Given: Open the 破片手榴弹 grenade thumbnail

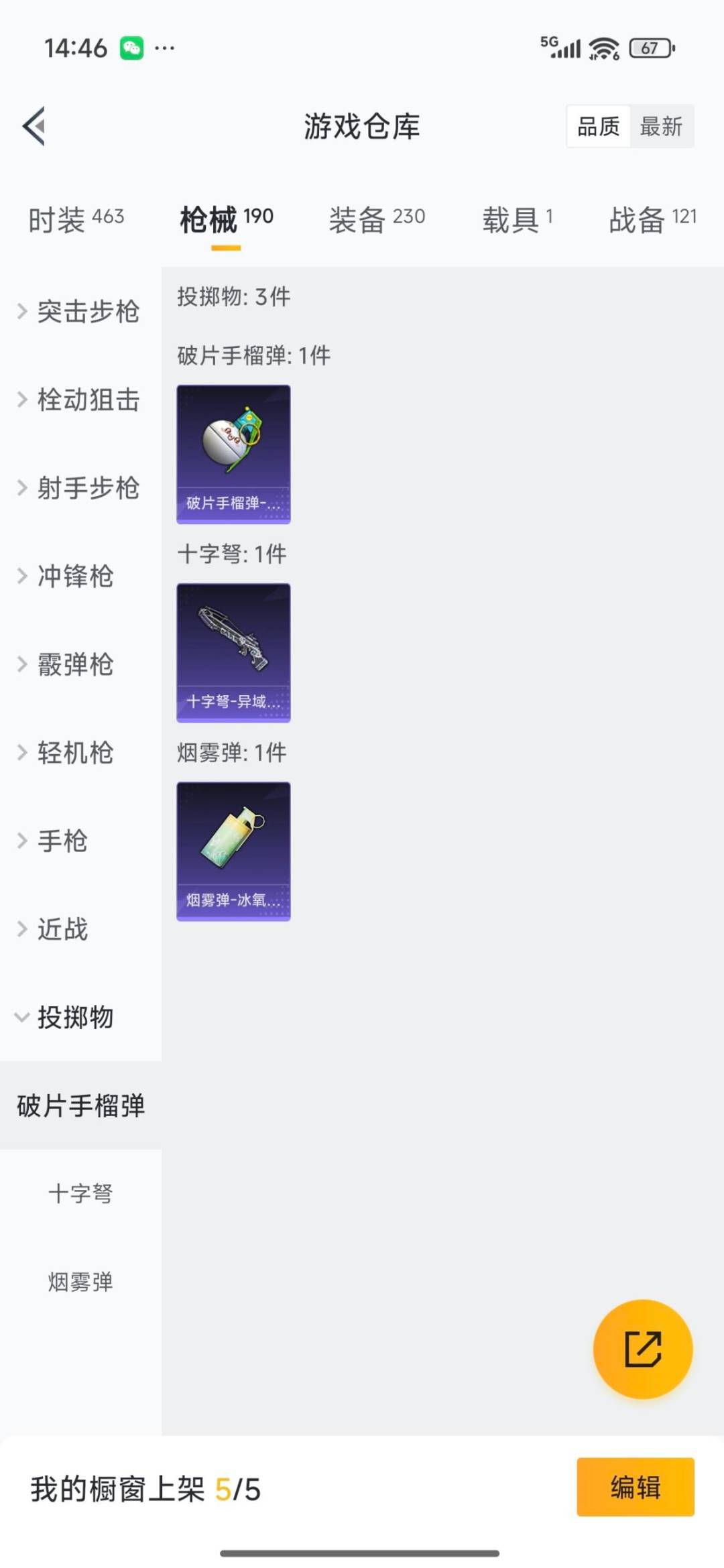Looking at the screenshot, I should [x=233, y=453].
